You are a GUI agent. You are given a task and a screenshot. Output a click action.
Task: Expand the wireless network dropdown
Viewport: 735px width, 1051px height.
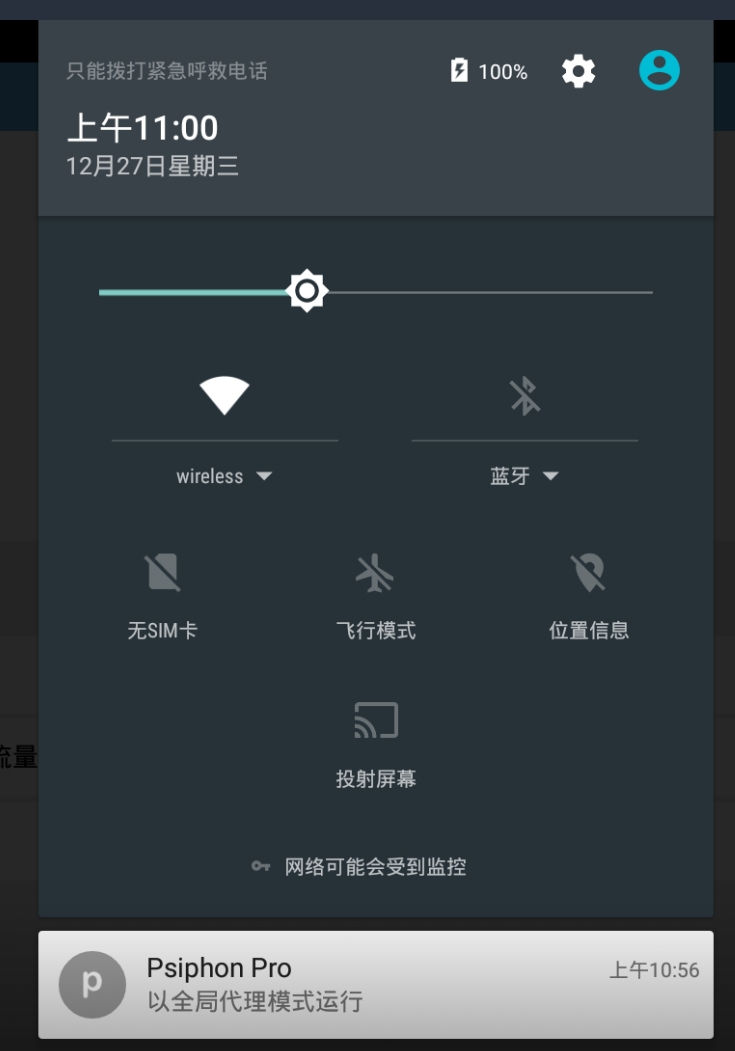coord(224,476)
